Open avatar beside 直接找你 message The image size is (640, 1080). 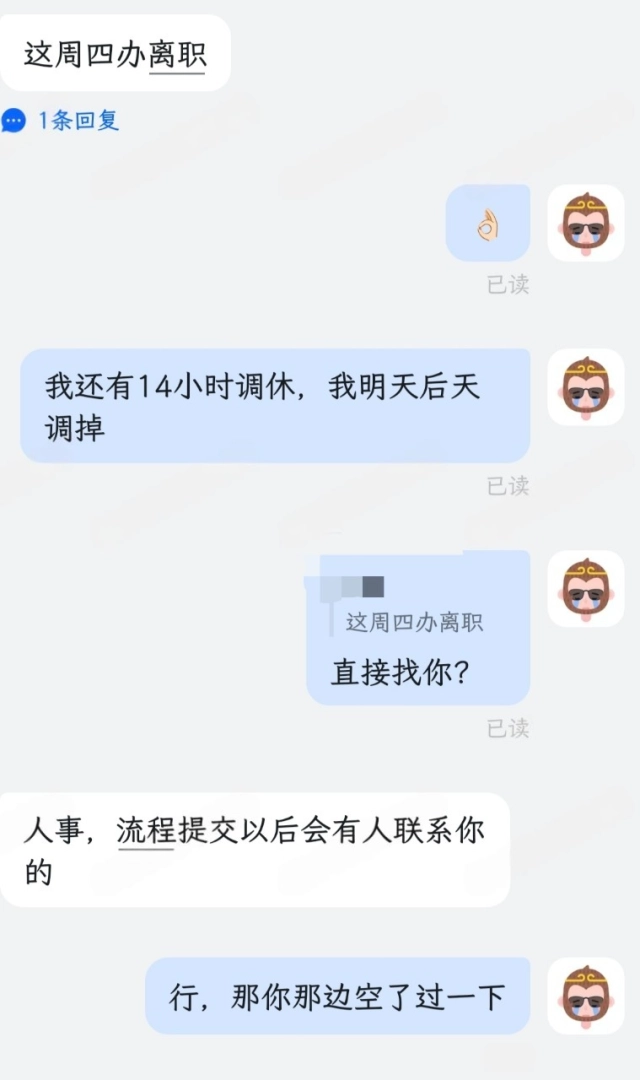pyautogui.click(x=585, y=588)
